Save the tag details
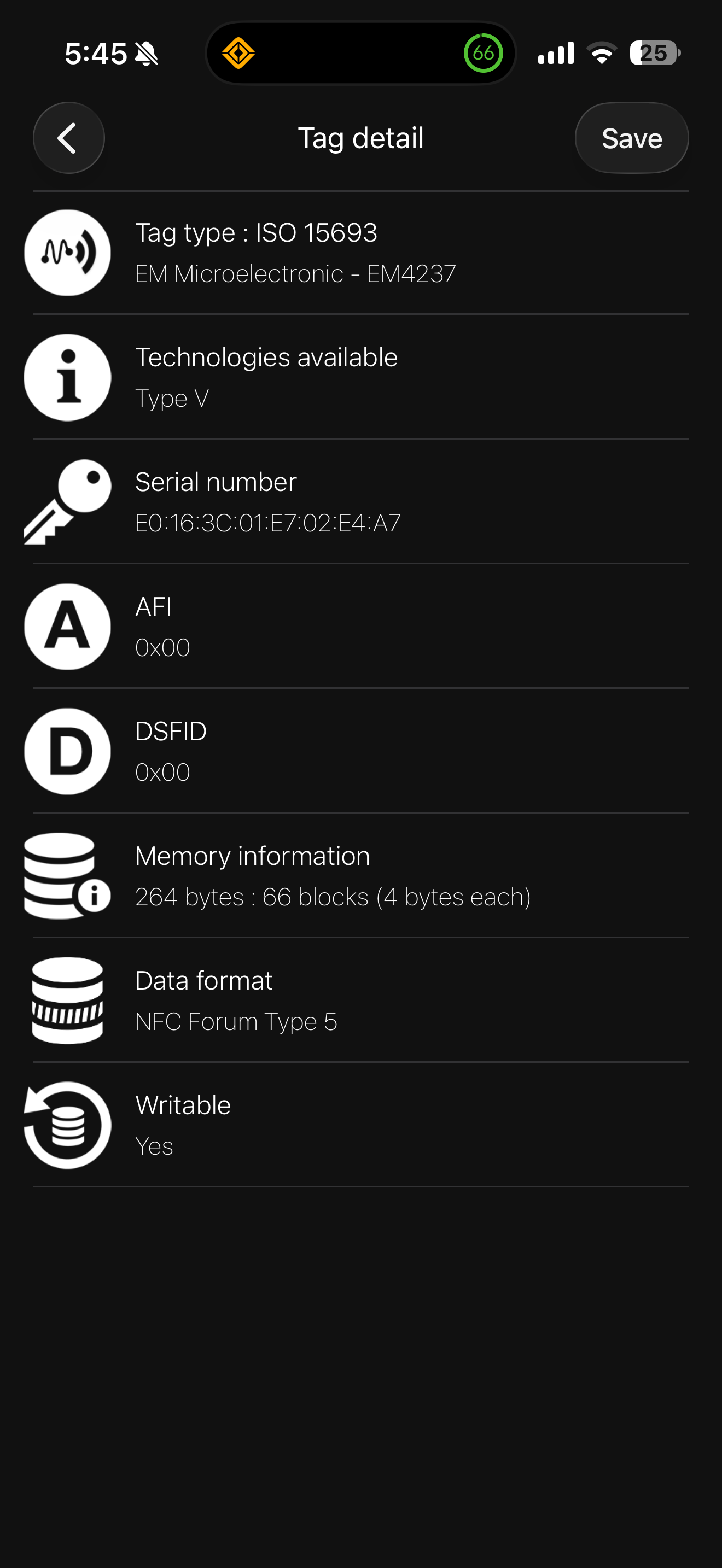 coord(631,138)
